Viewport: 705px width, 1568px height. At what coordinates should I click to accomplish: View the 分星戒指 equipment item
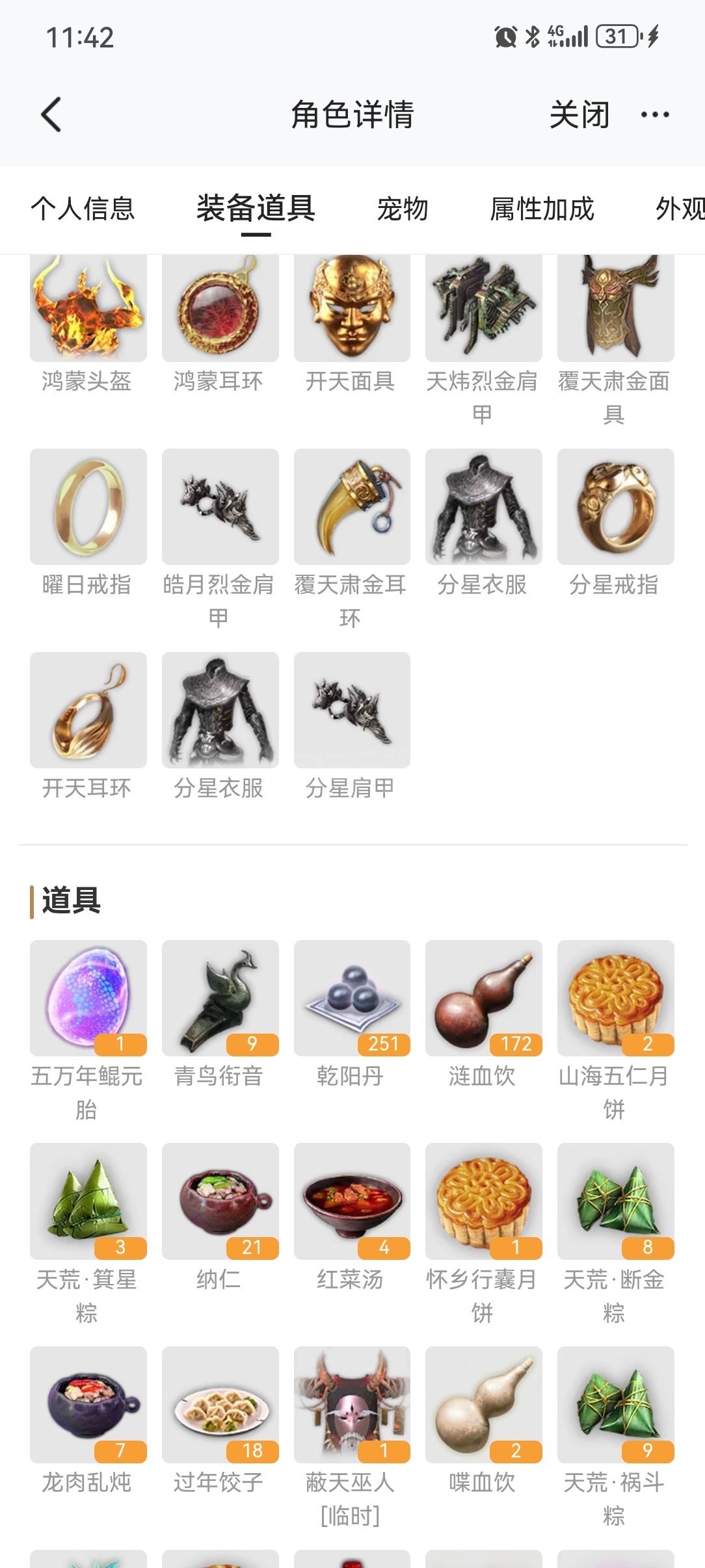point(615,506)
